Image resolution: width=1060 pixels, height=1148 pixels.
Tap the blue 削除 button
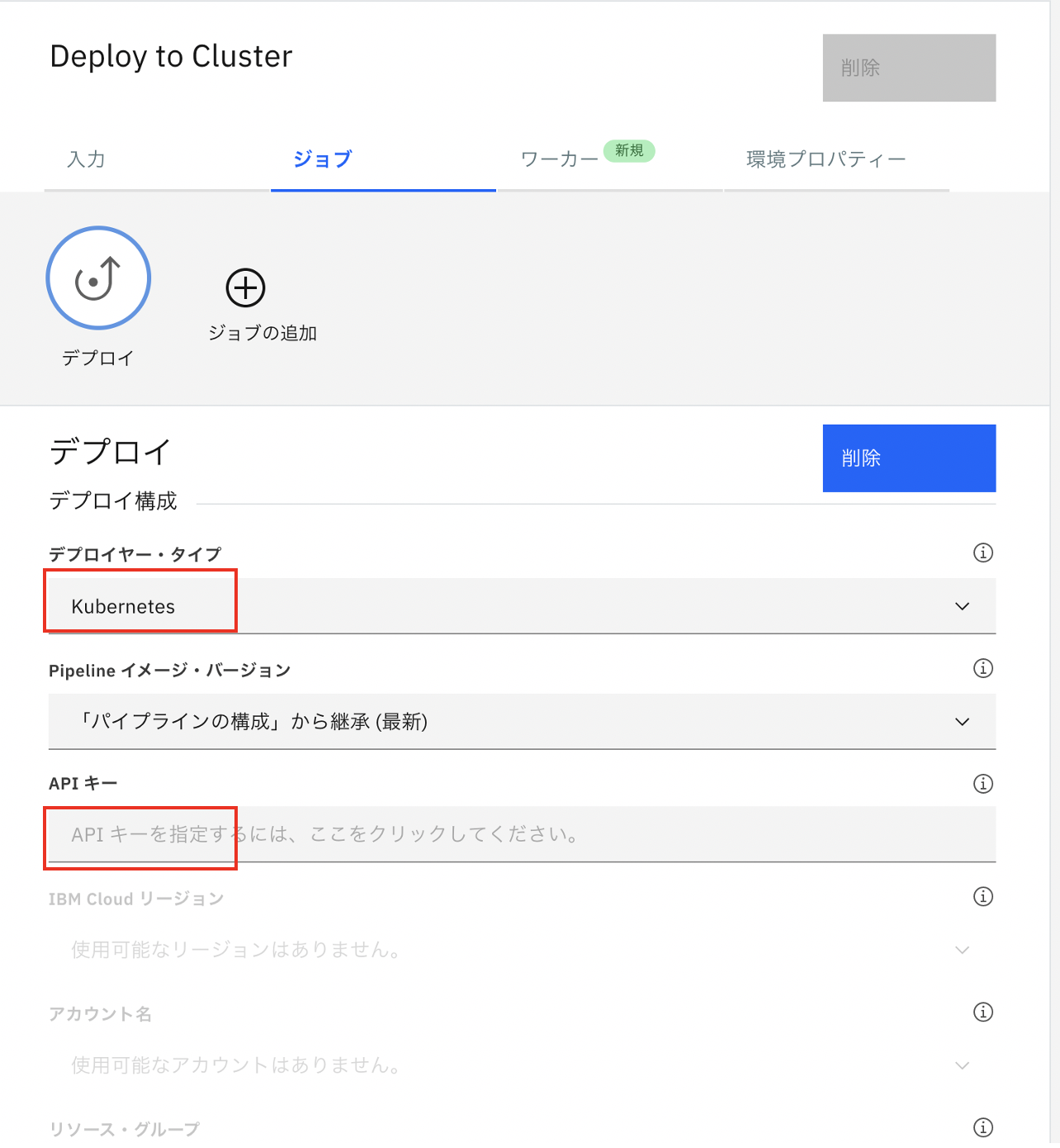pos(909,458)
